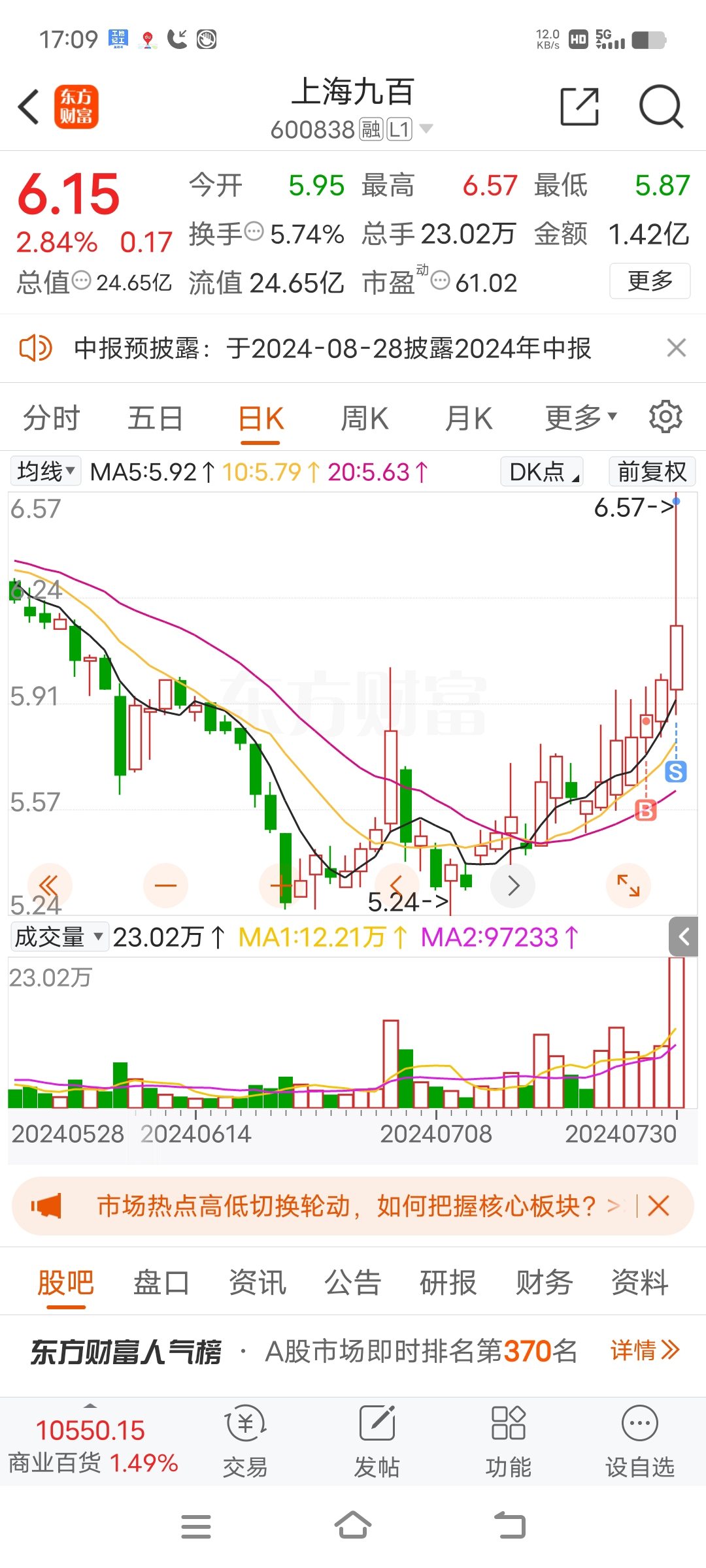Share this stock page
The width and height of the screenshot is (706, 1568).
coord(580,106)
